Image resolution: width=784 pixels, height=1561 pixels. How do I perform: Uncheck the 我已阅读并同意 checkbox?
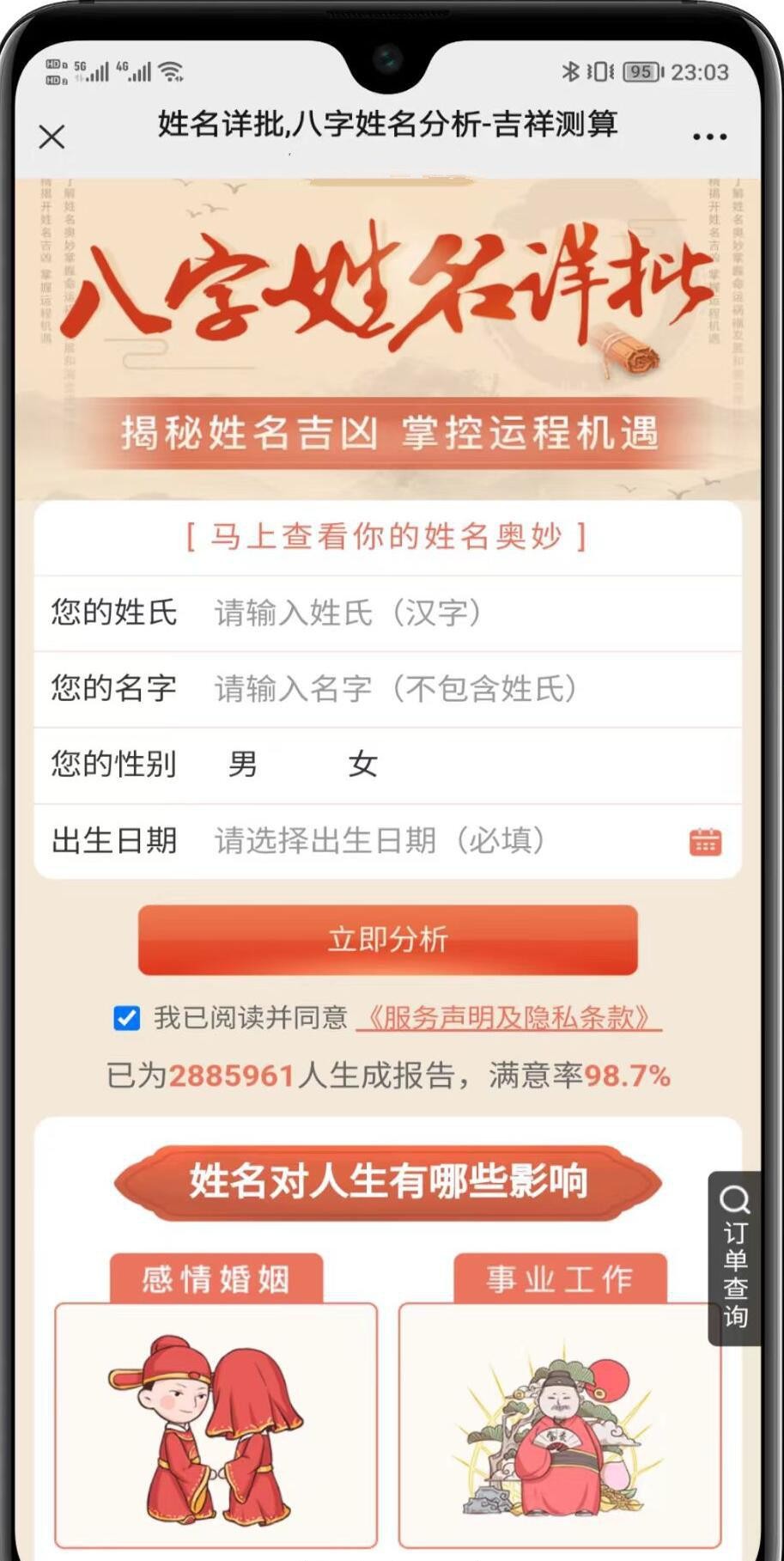127,1018
